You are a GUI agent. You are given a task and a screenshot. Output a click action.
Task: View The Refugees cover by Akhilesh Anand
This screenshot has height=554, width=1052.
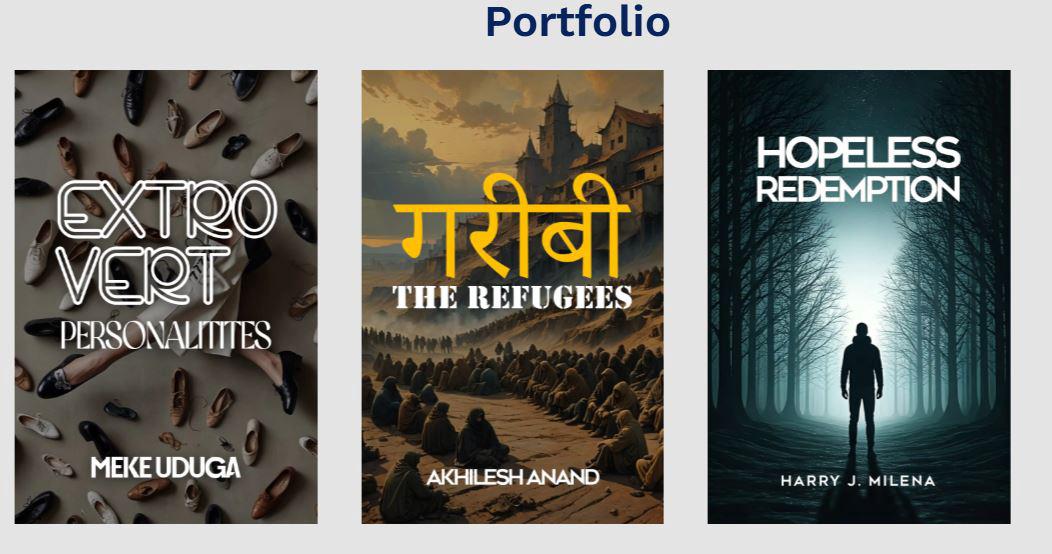[512, 297]
